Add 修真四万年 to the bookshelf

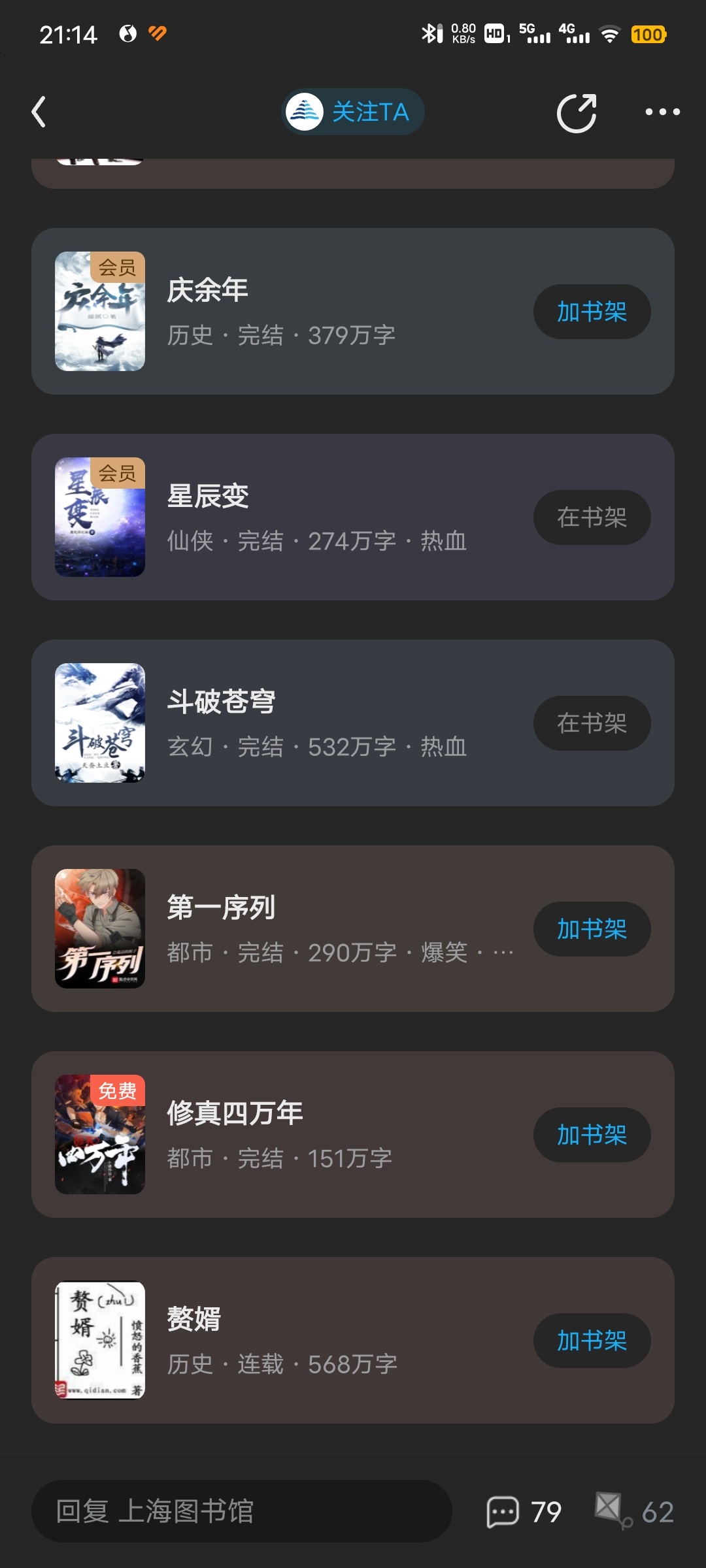(x=592, y=1135)
